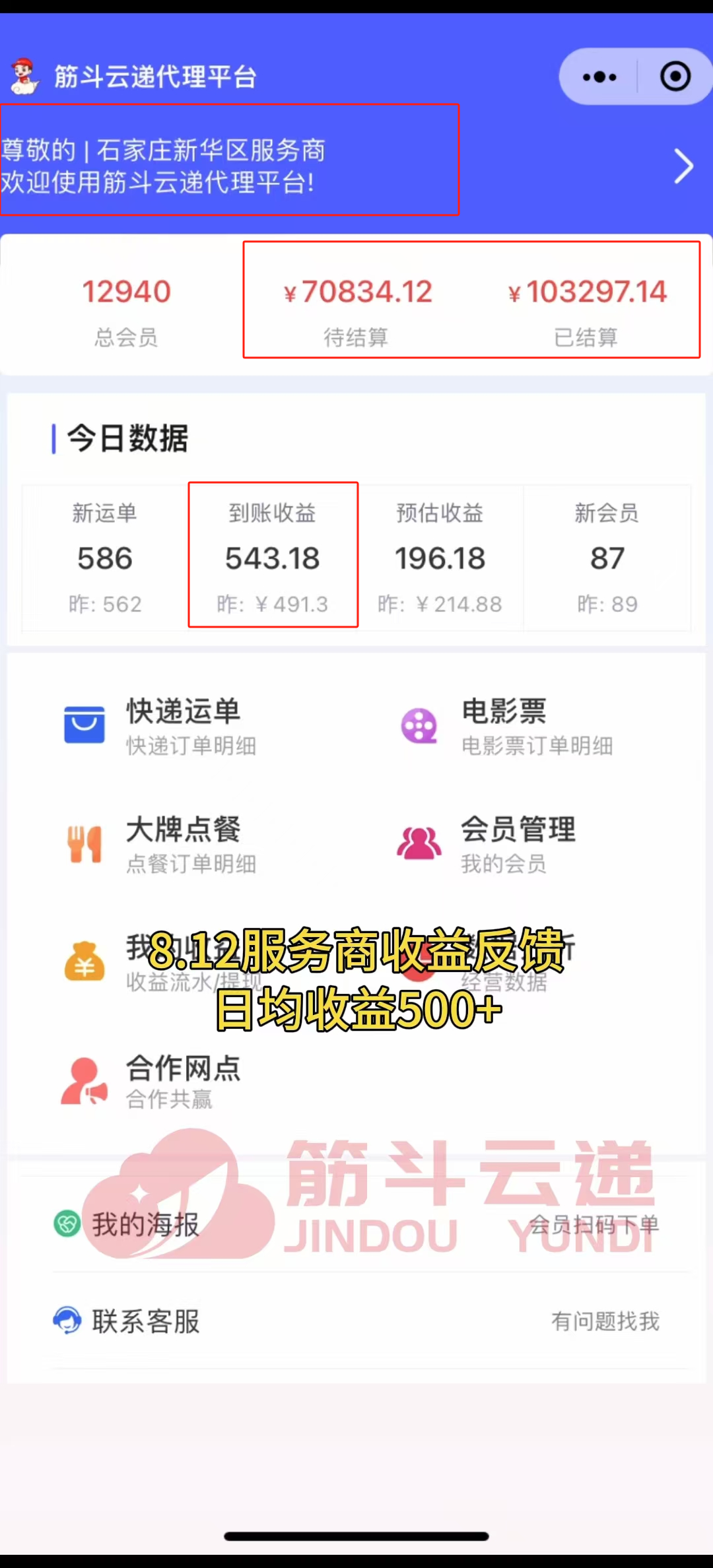Click the 我的海报 poster icon
Viewport: 713px width, 1568px height.
point(68,1223)
